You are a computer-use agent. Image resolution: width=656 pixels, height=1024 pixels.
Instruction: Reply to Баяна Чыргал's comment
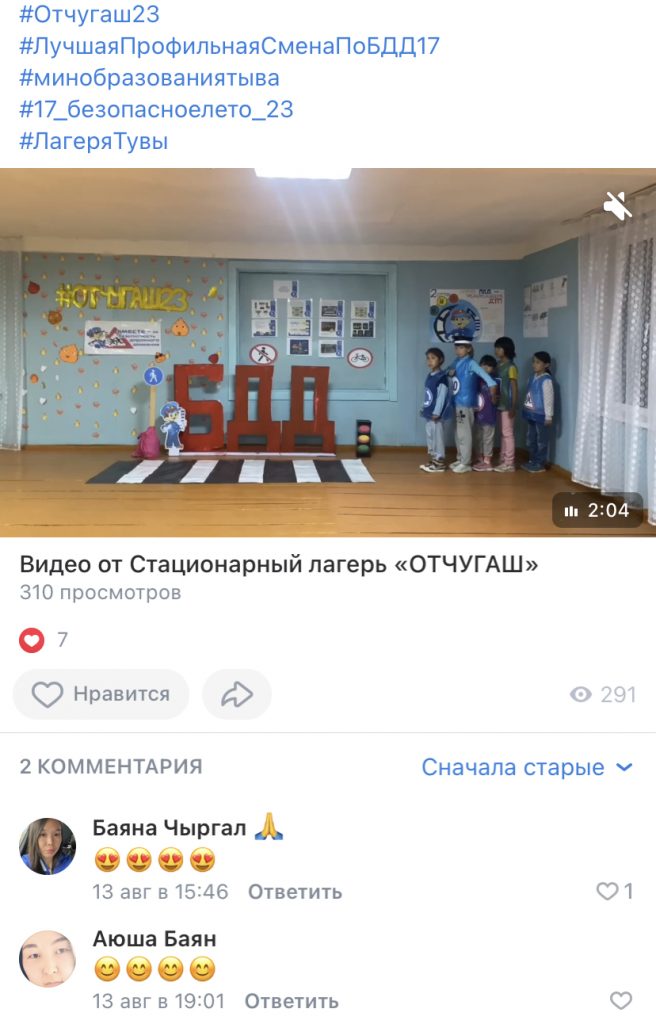click(294, 891)
